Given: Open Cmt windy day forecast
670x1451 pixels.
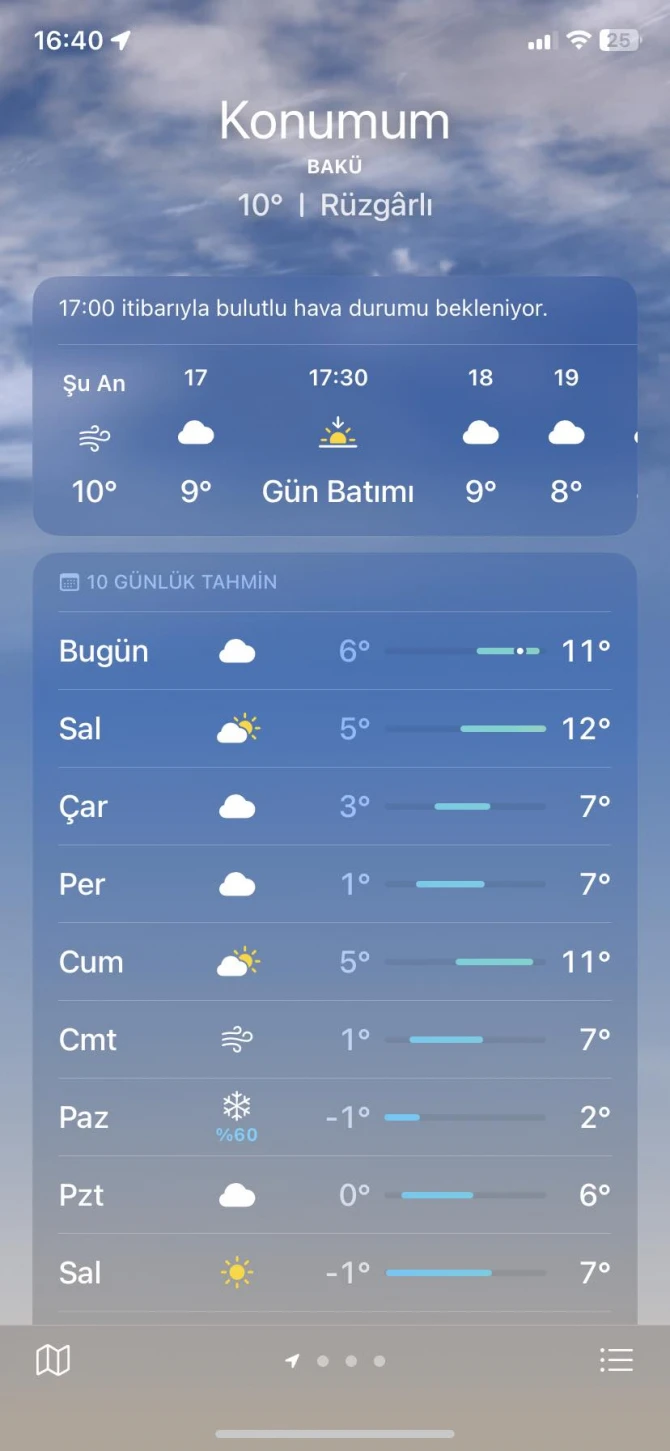Looking at the screenshot, I should click(335, 1040).
